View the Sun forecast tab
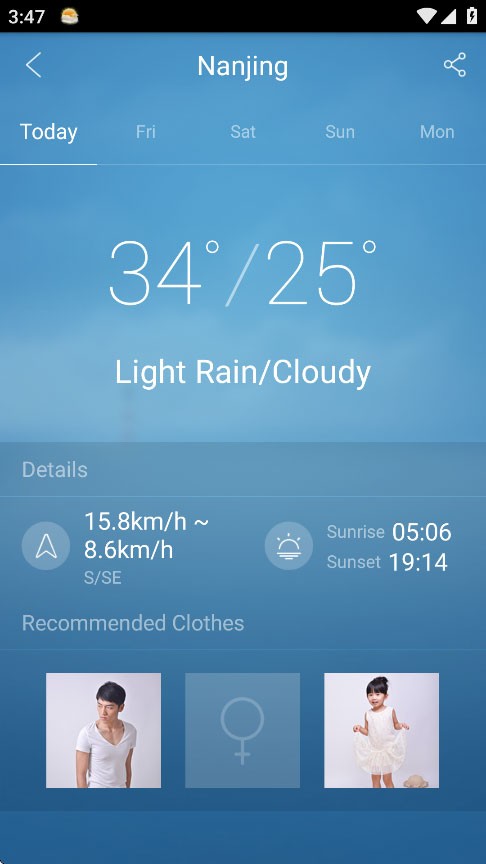Image resolution: width=486 pixels, height=864 pixels. point(340,132)
